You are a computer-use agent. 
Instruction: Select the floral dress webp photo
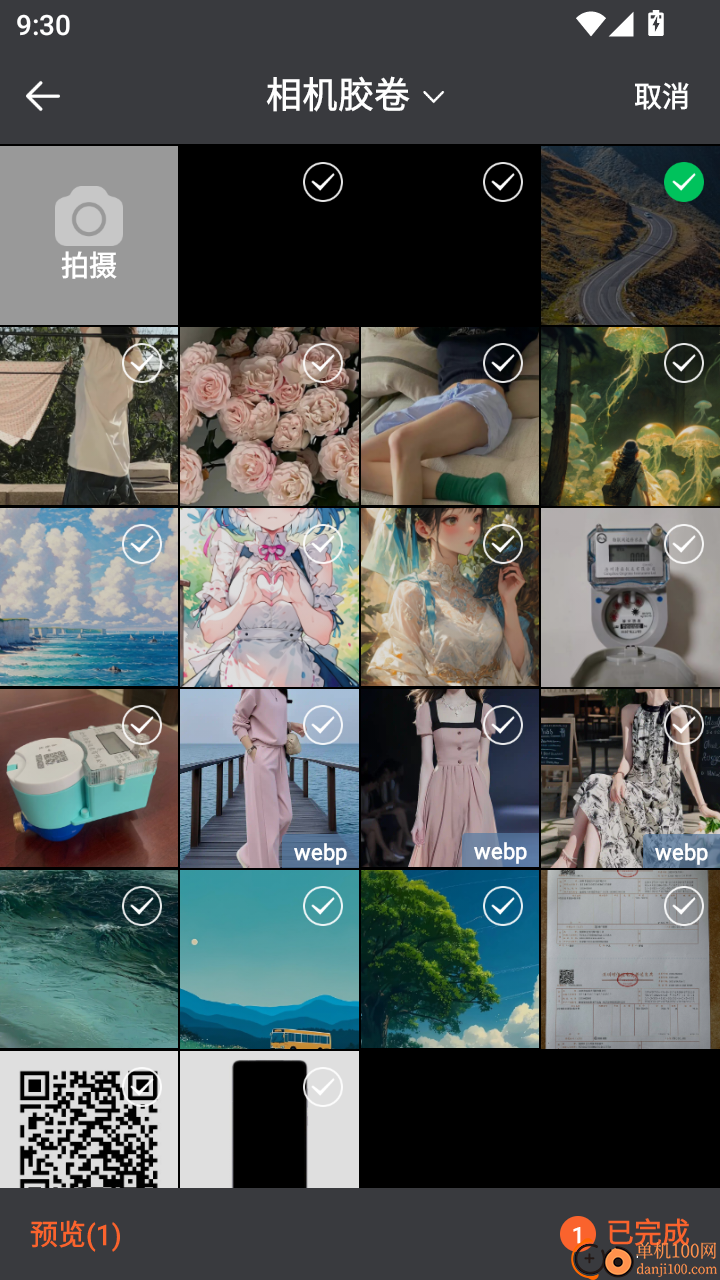tap(684, 725)
